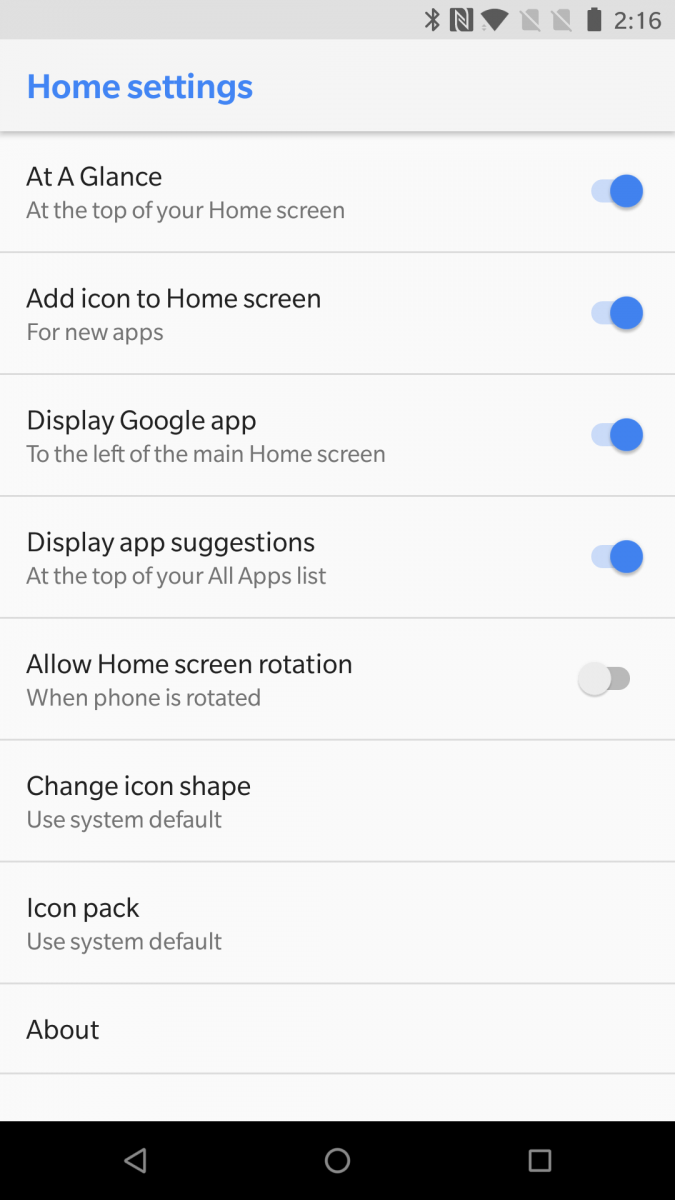
Task: Open the Icon pack option
Action: click(337, 923)
